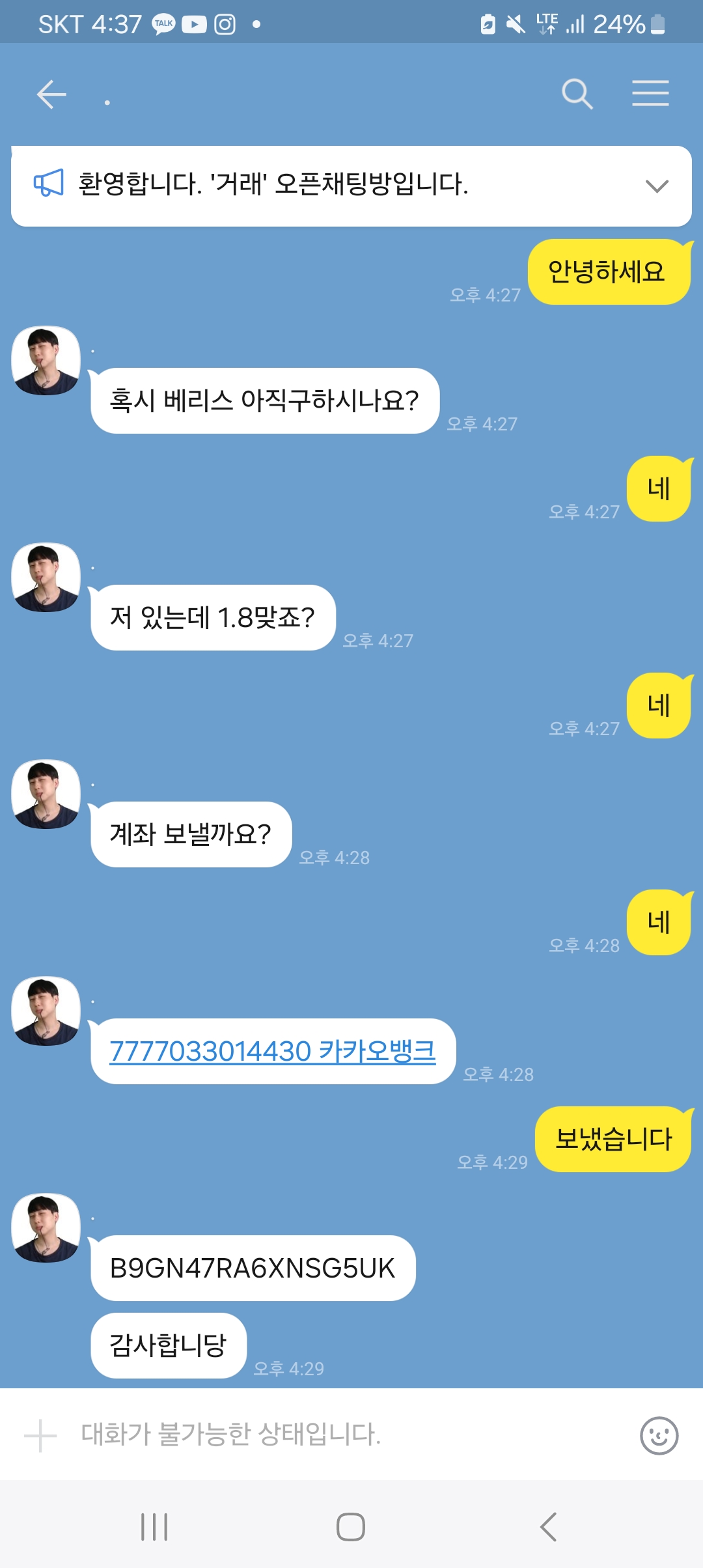
Task: Open the 7777033014430 카카오뱅크 account link
Action: click(273, 1051)
